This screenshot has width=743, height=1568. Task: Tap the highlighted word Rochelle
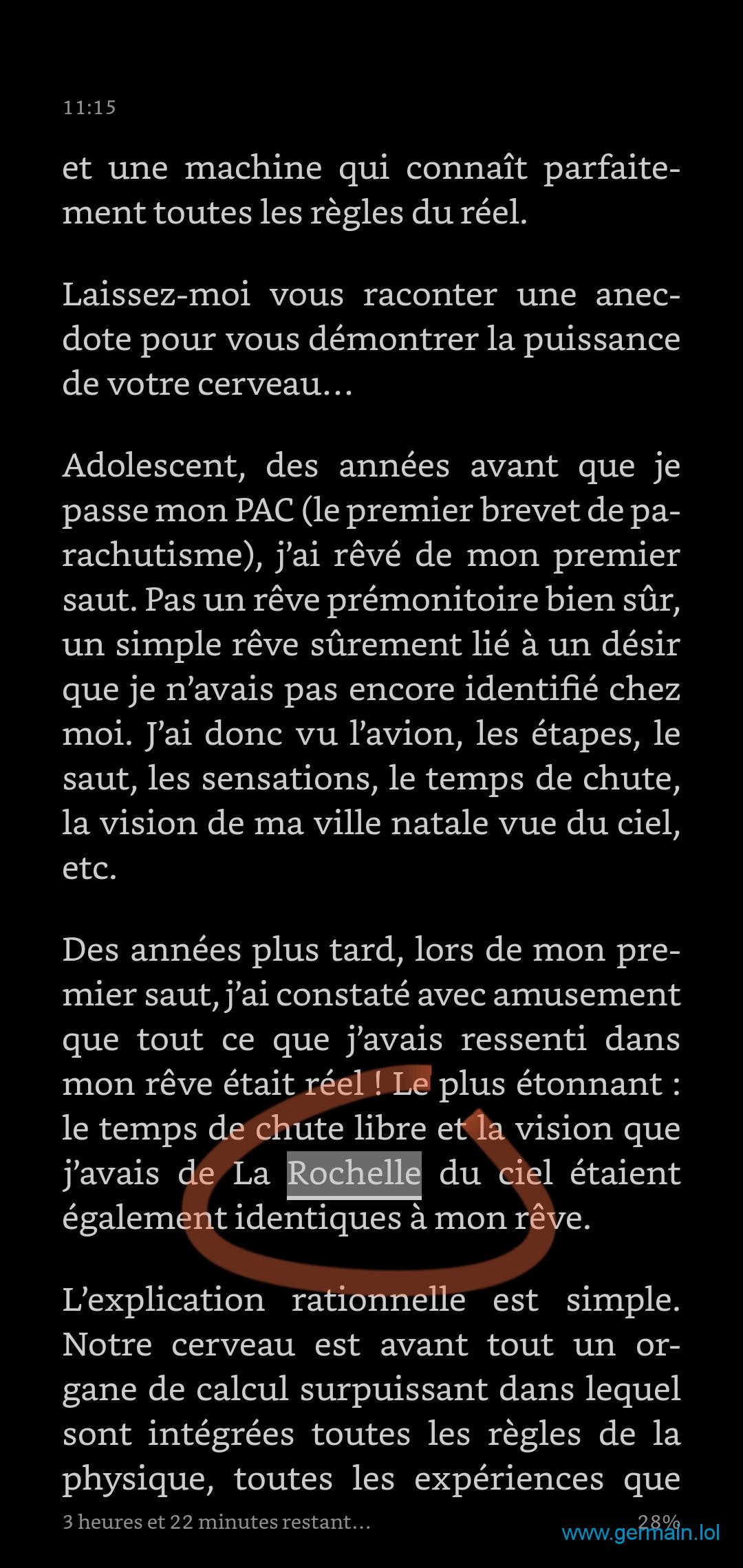tap(354, 1174)
